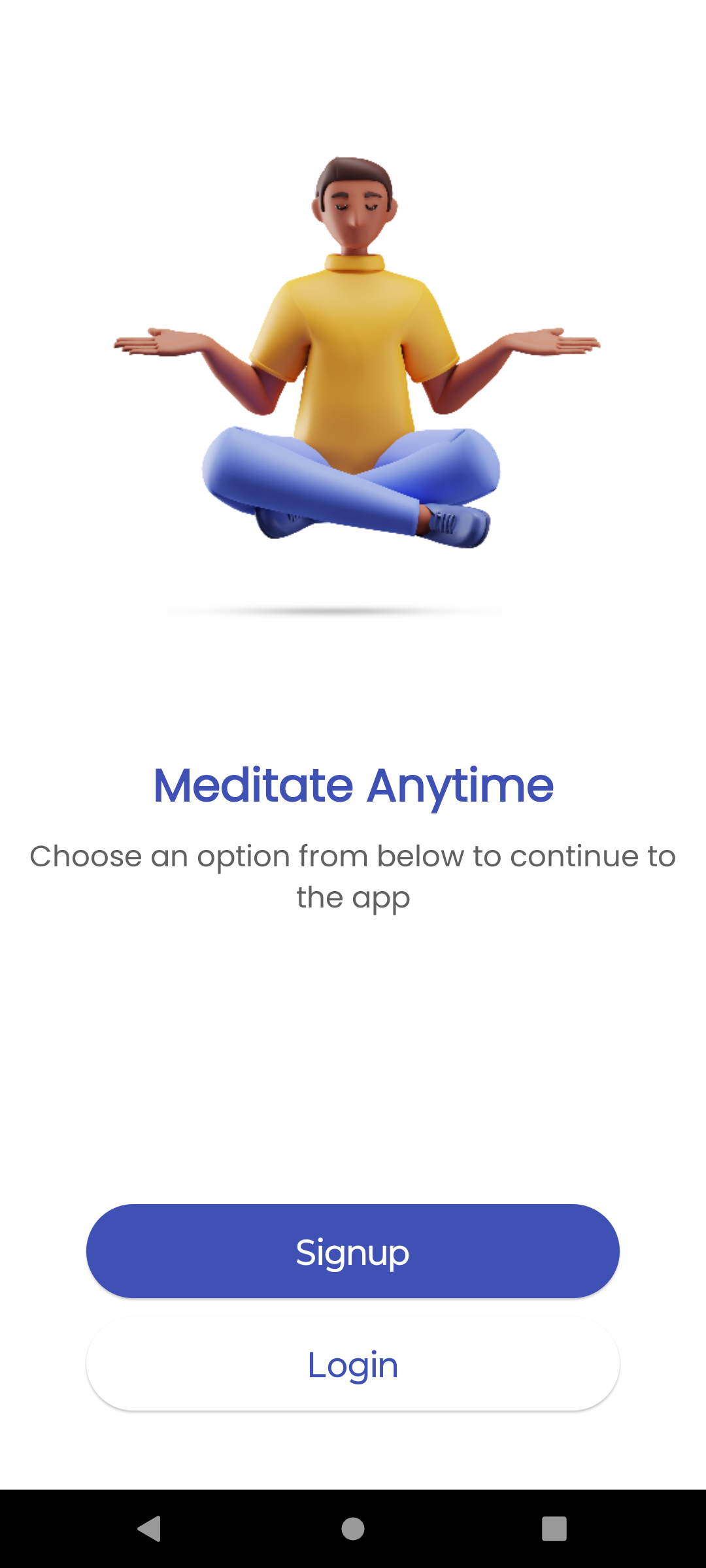Tap the Signup button
This screenshot has height=1568, width=706.
coord(353,1251)
